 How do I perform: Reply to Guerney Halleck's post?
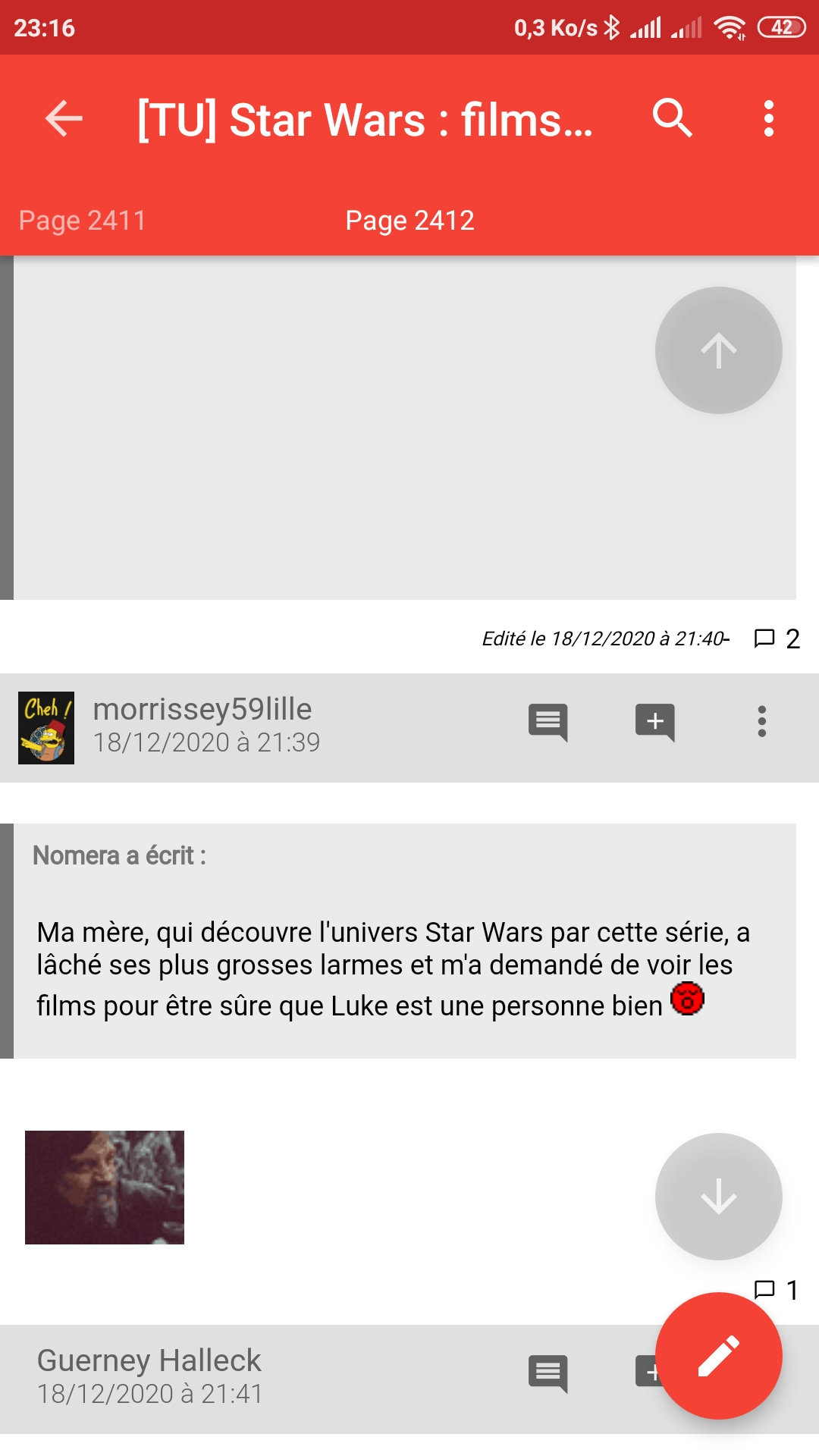(548, 1373)
